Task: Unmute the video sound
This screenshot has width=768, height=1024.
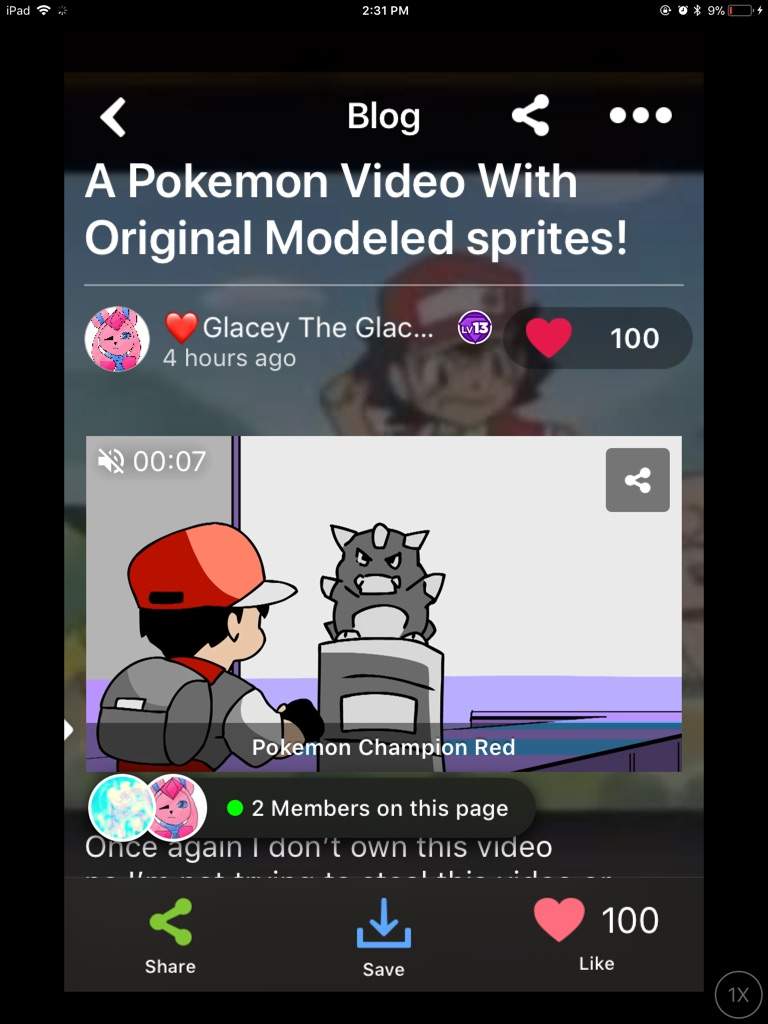Action: pyautogui.click(x=111, y=461)
